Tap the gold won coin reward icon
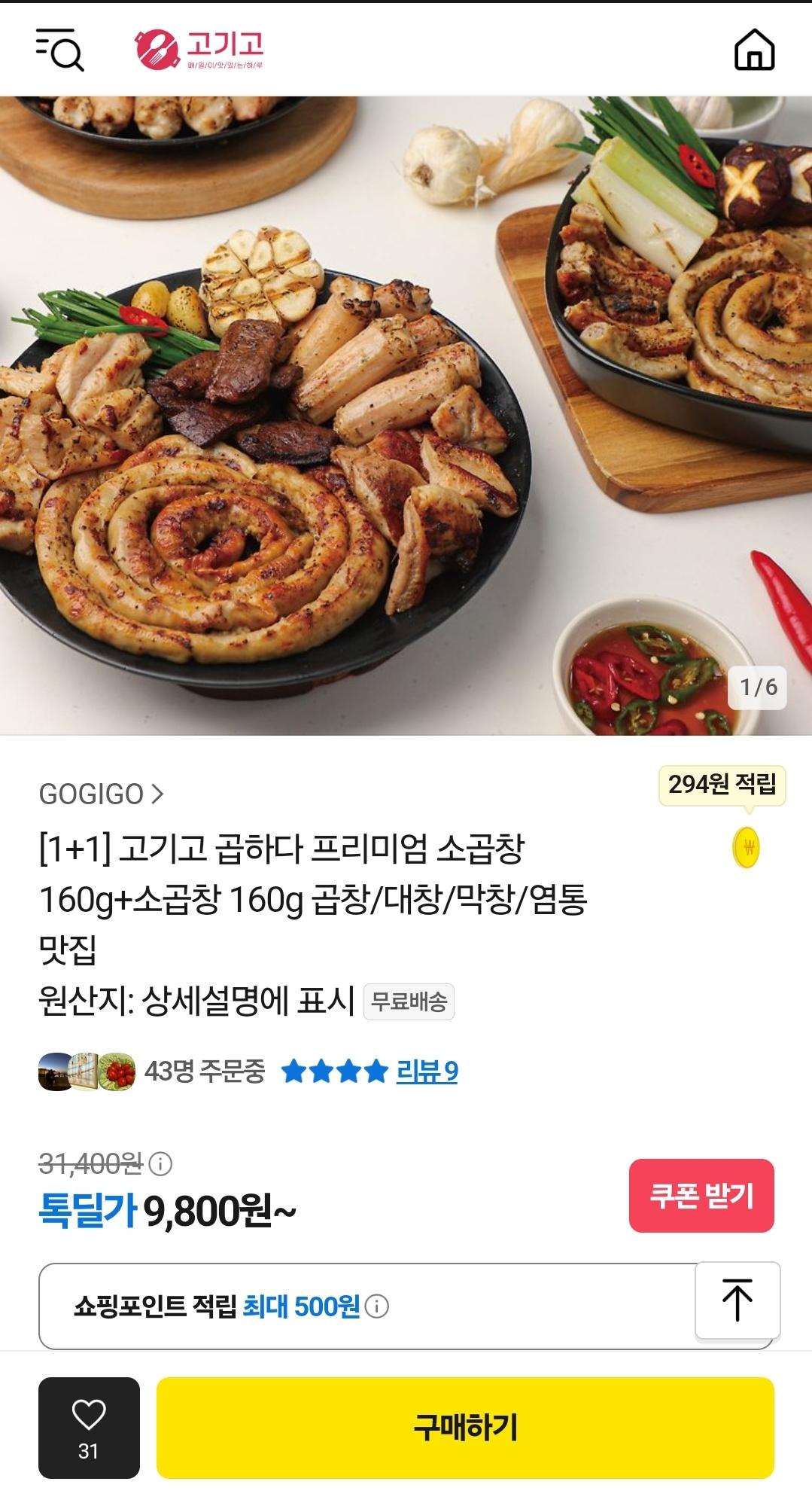 [x=747, y=848]
